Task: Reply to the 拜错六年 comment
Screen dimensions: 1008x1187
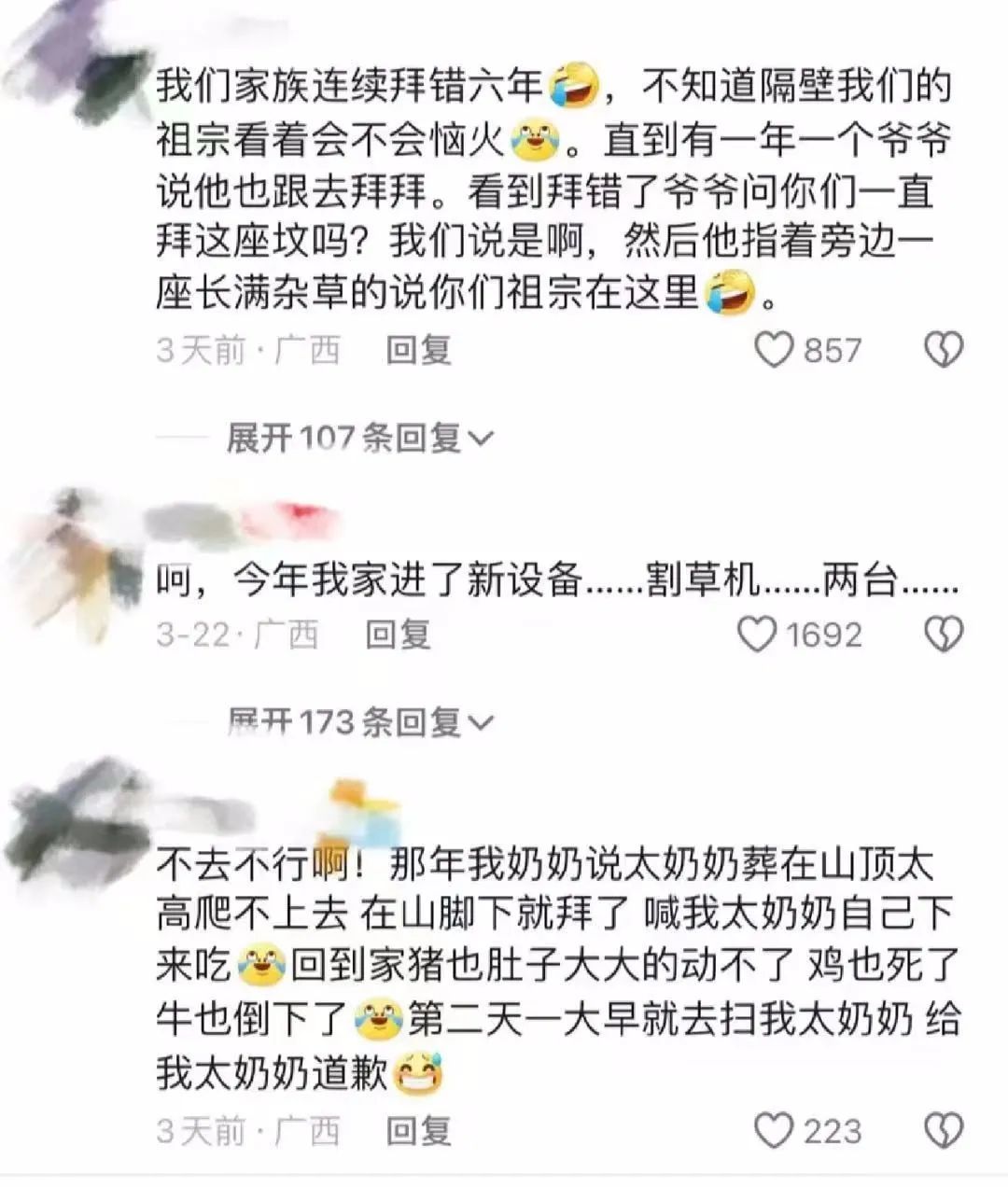Action: tap(419, 351)
